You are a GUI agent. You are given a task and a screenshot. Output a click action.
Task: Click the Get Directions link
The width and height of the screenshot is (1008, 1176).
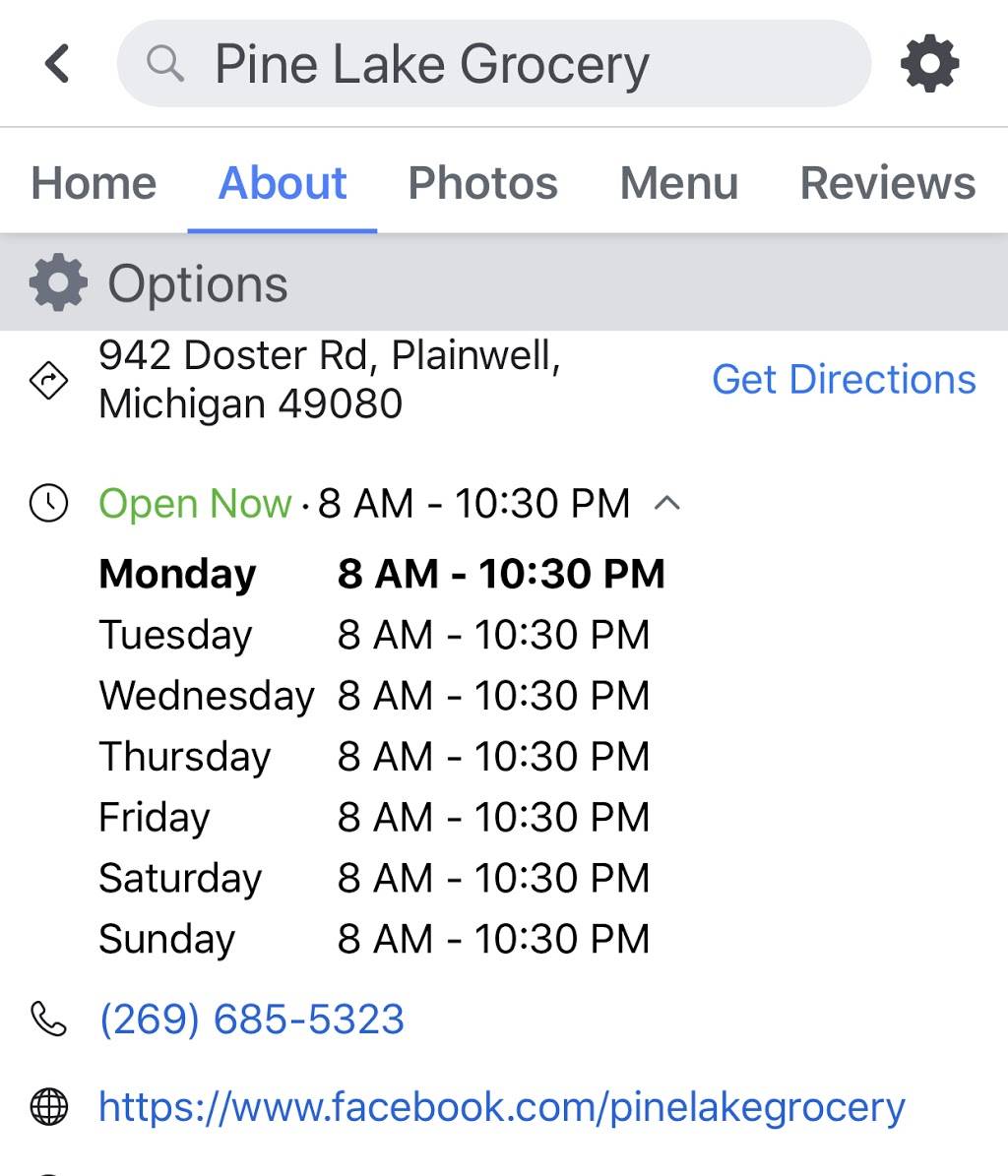point(845,379)
